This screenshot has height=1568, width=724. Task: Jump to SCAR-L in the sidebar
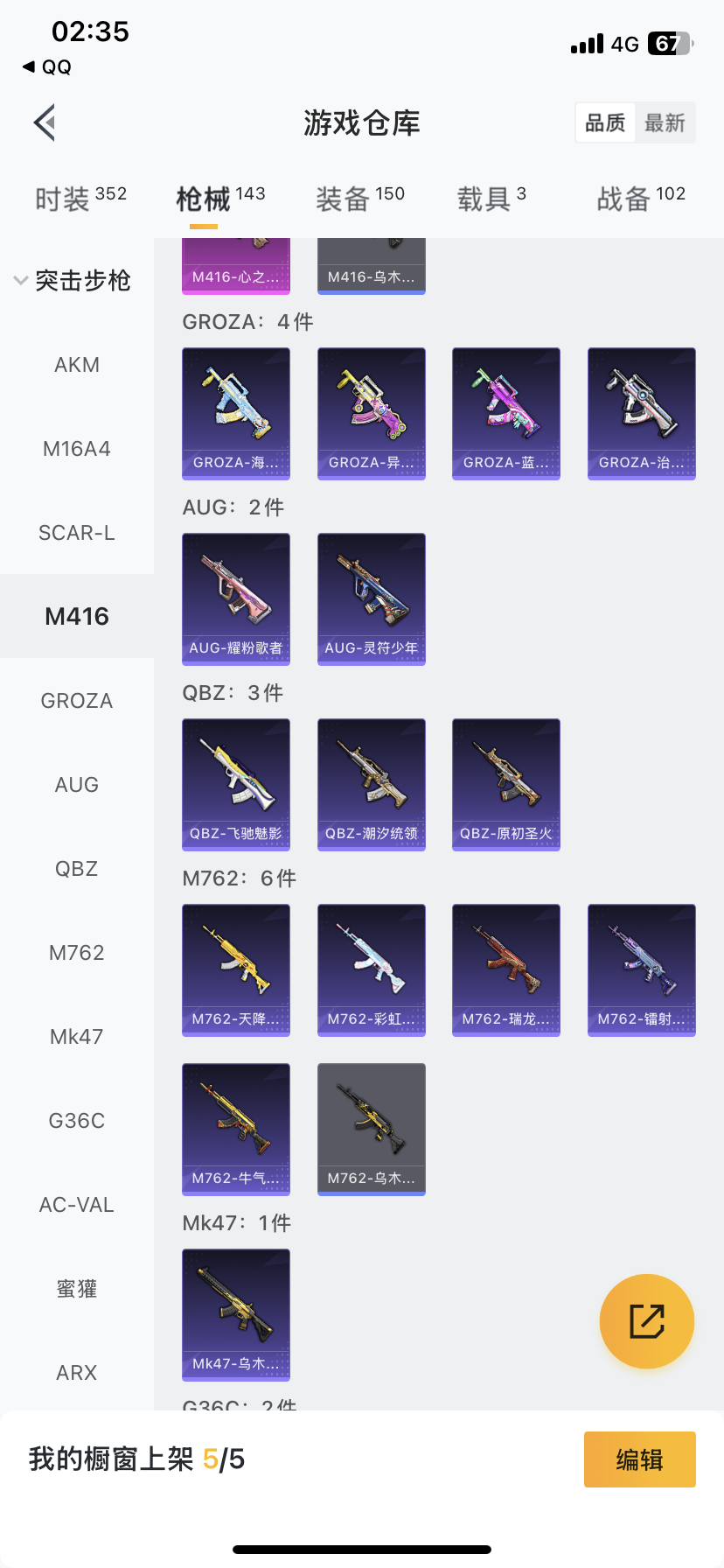pyautogui.click(x=77, y=533)
